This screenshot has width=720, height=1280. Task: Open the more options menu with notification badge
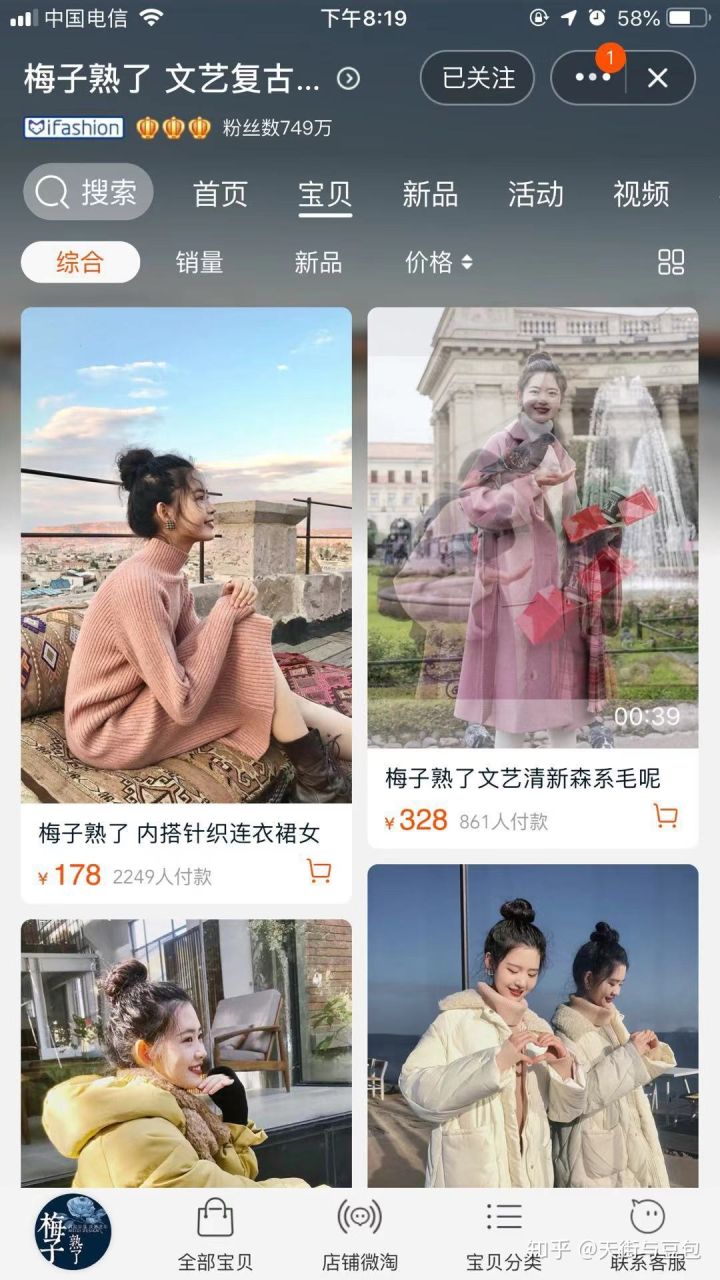[x=592, y=78]
